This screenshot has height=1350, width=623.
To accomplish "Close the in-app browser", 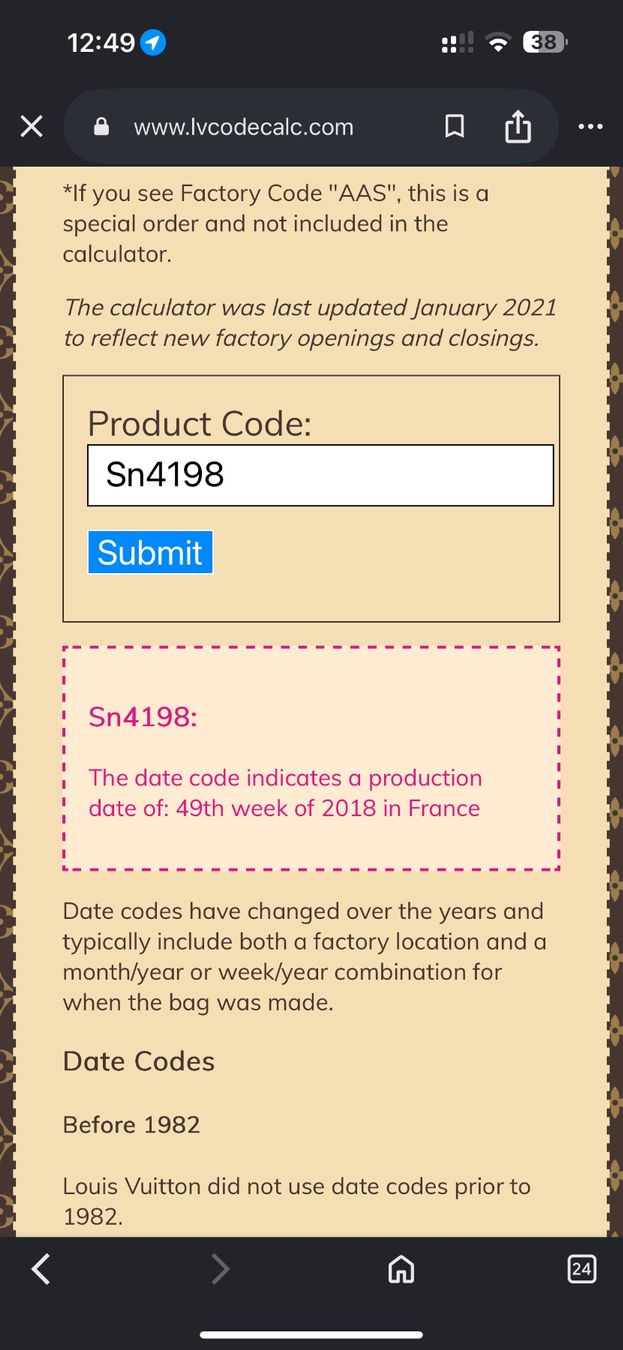I will click(x=32, y=127).
